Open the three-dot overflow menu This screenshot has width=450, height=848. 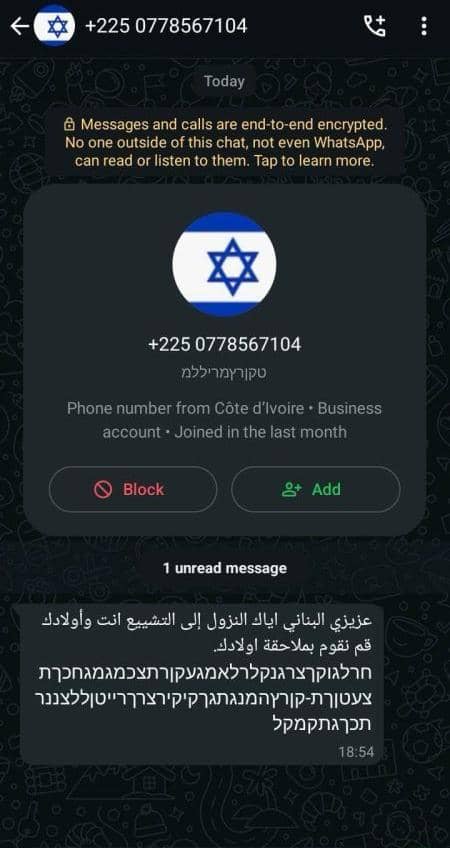pyautogui.click(x=424, y=26)
